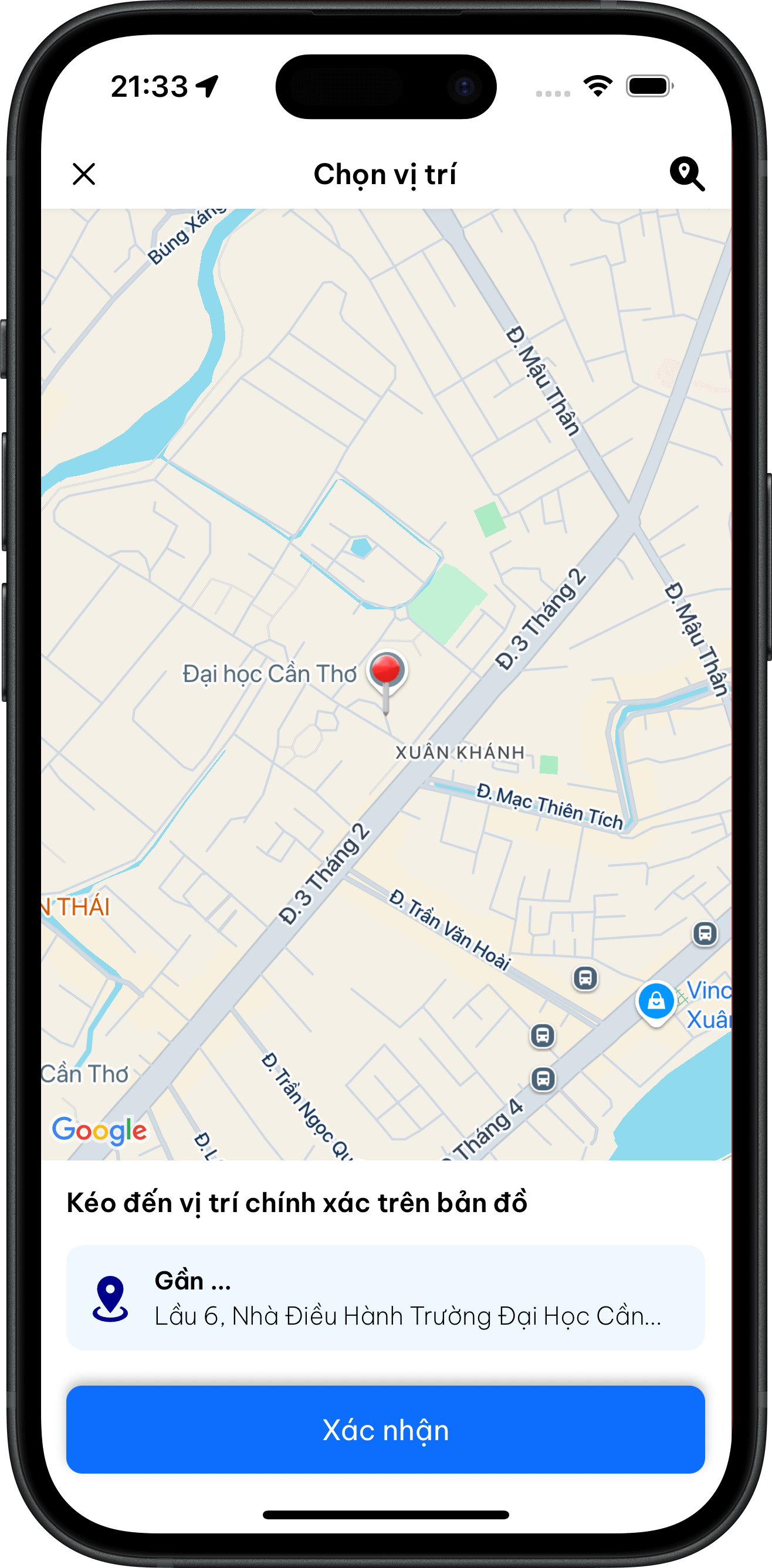Tap the Vincom shopping marker on map
The width and height of the screenshot is (772, 1568).
(656, 1003)
